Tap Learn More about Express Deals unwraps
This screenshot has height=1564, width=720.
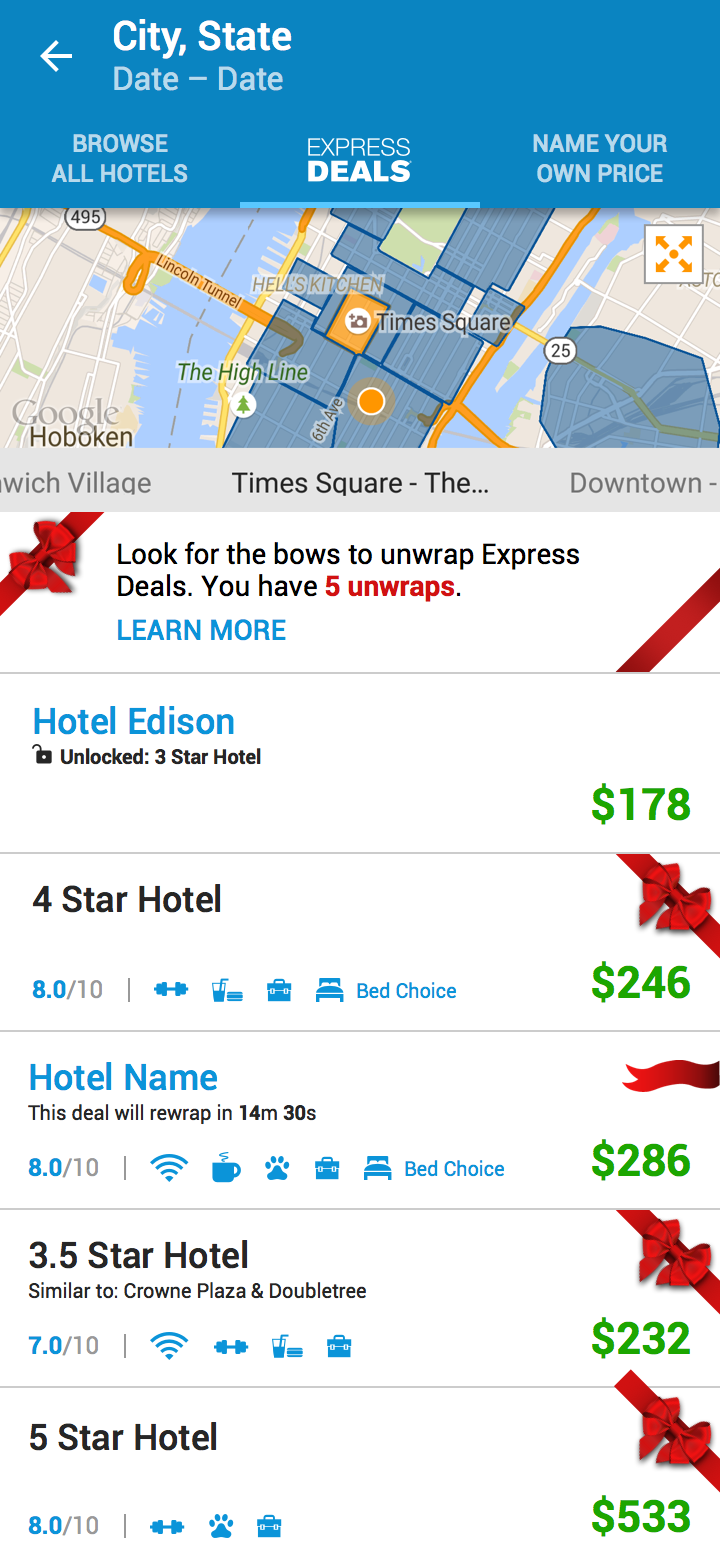click(201, 630)
